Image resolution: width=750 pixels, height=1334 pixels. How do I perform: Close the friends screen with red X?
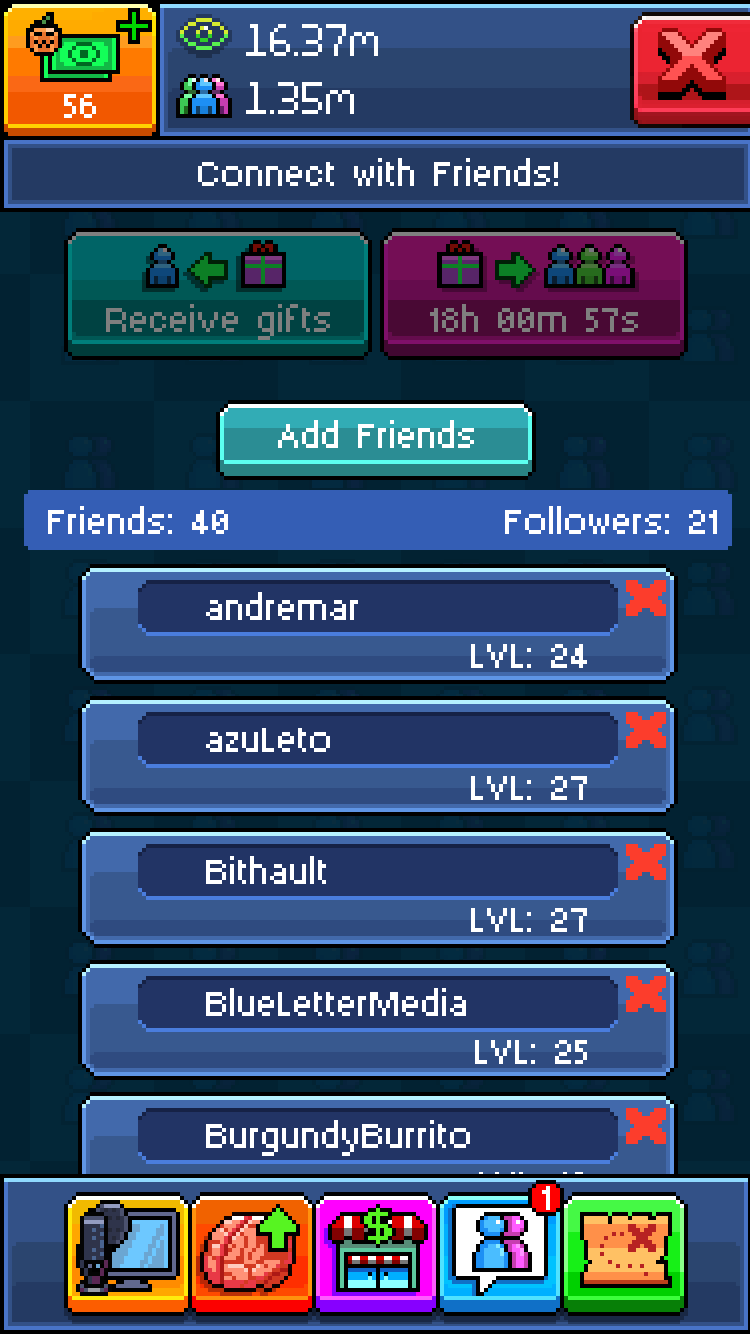coord(691,68)
